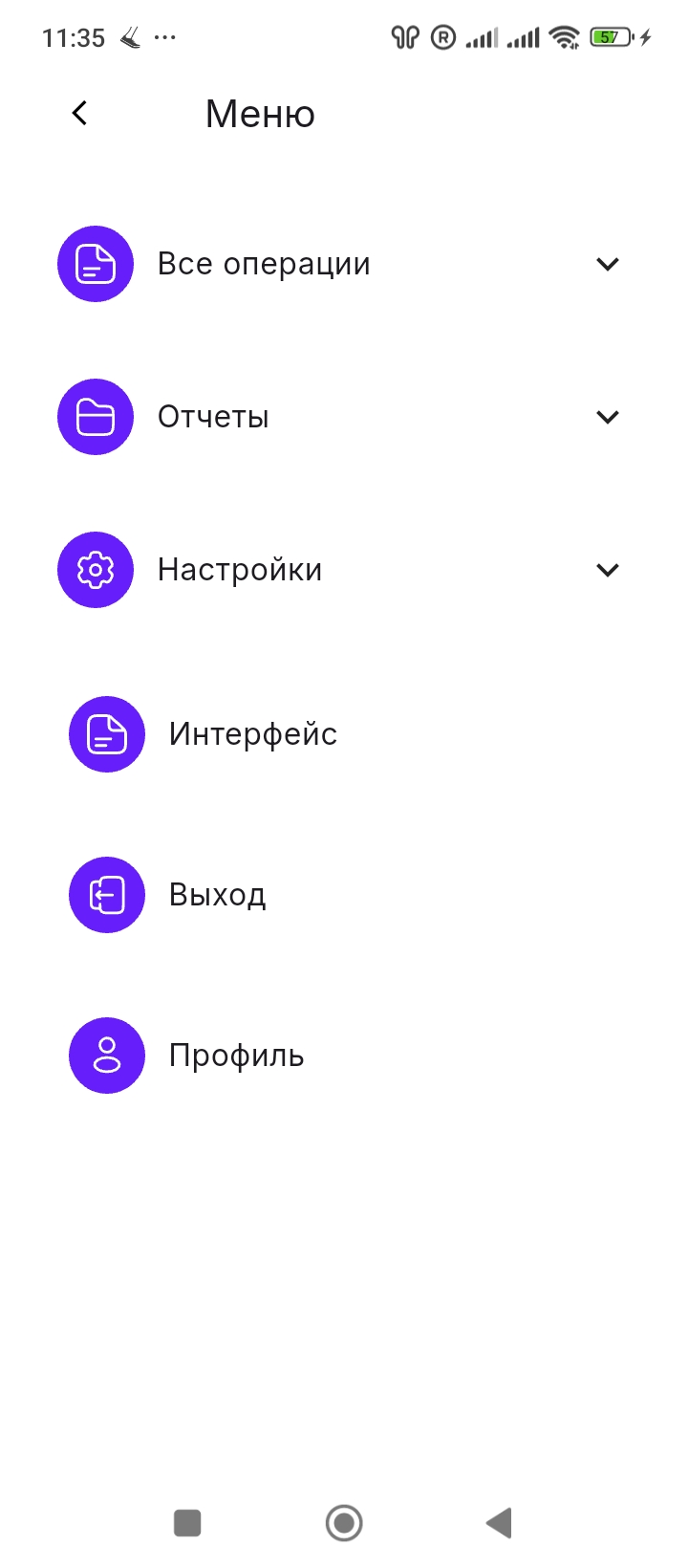This screenshot has height=1568, width=688.
Task: Expand the Настройки section
Action: [x=608, y=570]
